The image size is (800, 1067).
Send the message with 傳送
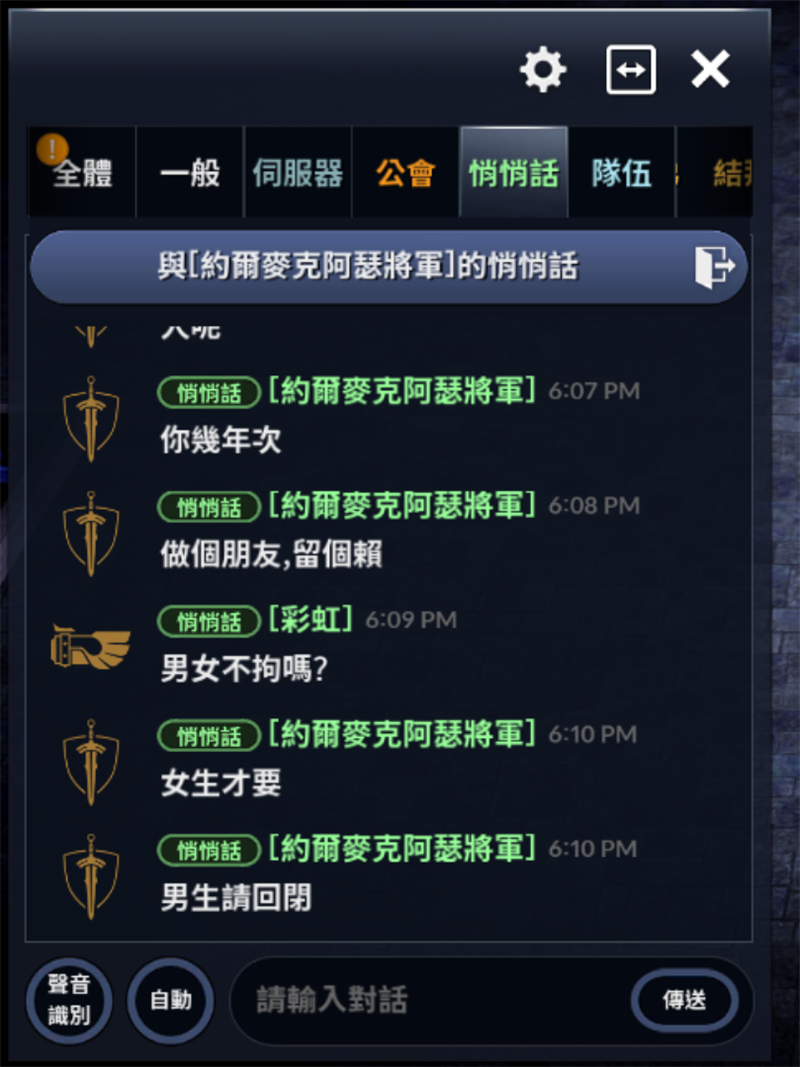click(685, 1000)
